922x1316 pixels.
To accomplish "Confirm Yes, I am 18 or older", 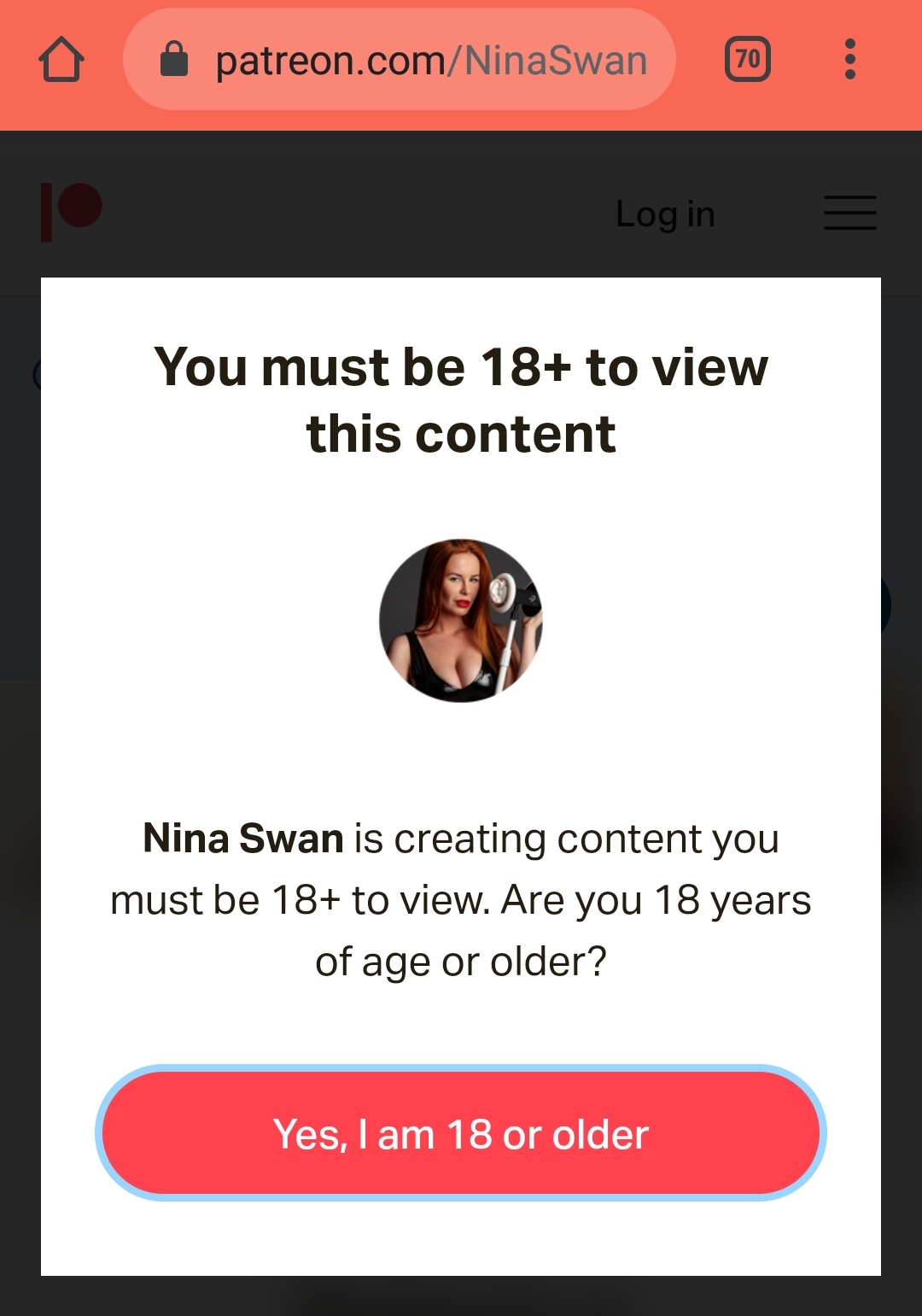I will click(x=461, y=1133).
